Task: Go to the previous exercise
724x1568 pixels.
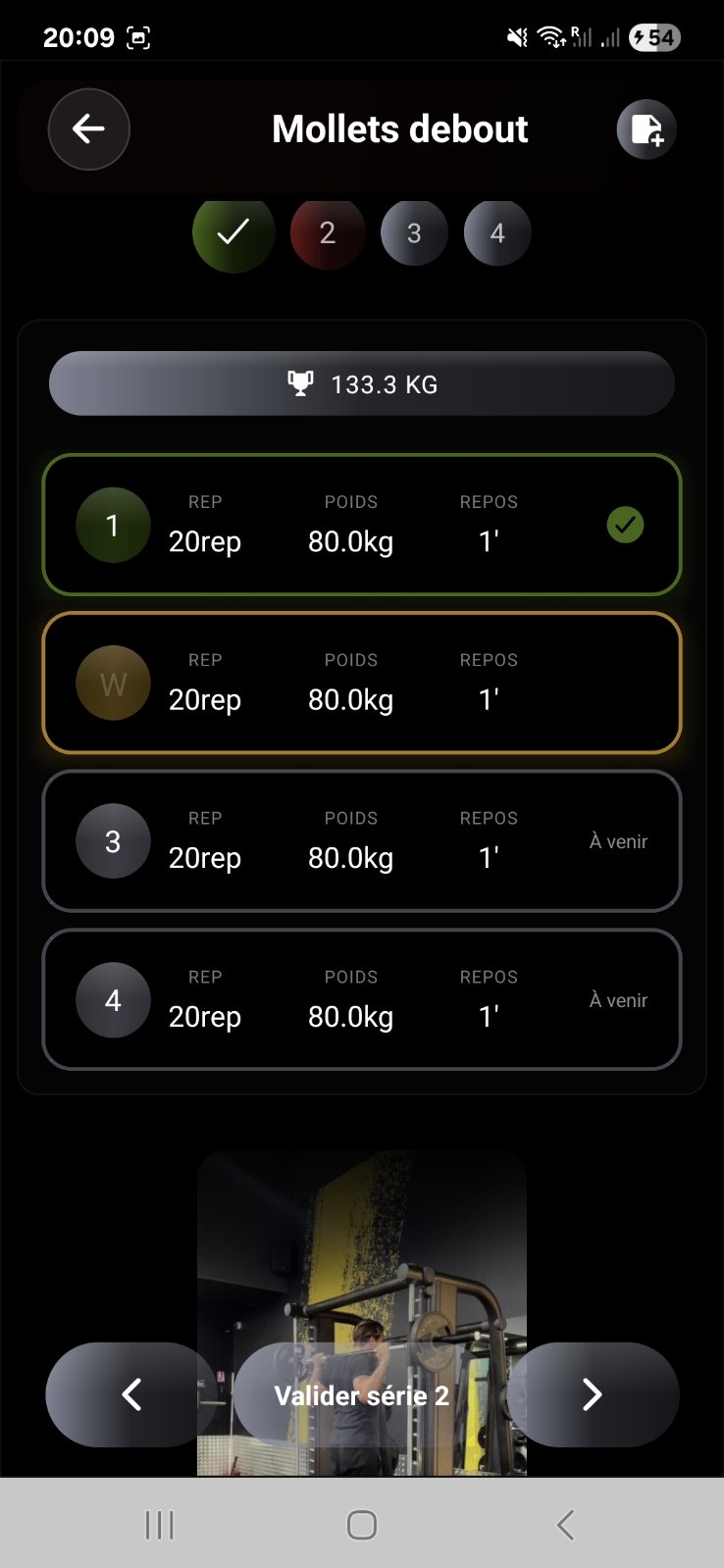Action: coord(131,1394)
